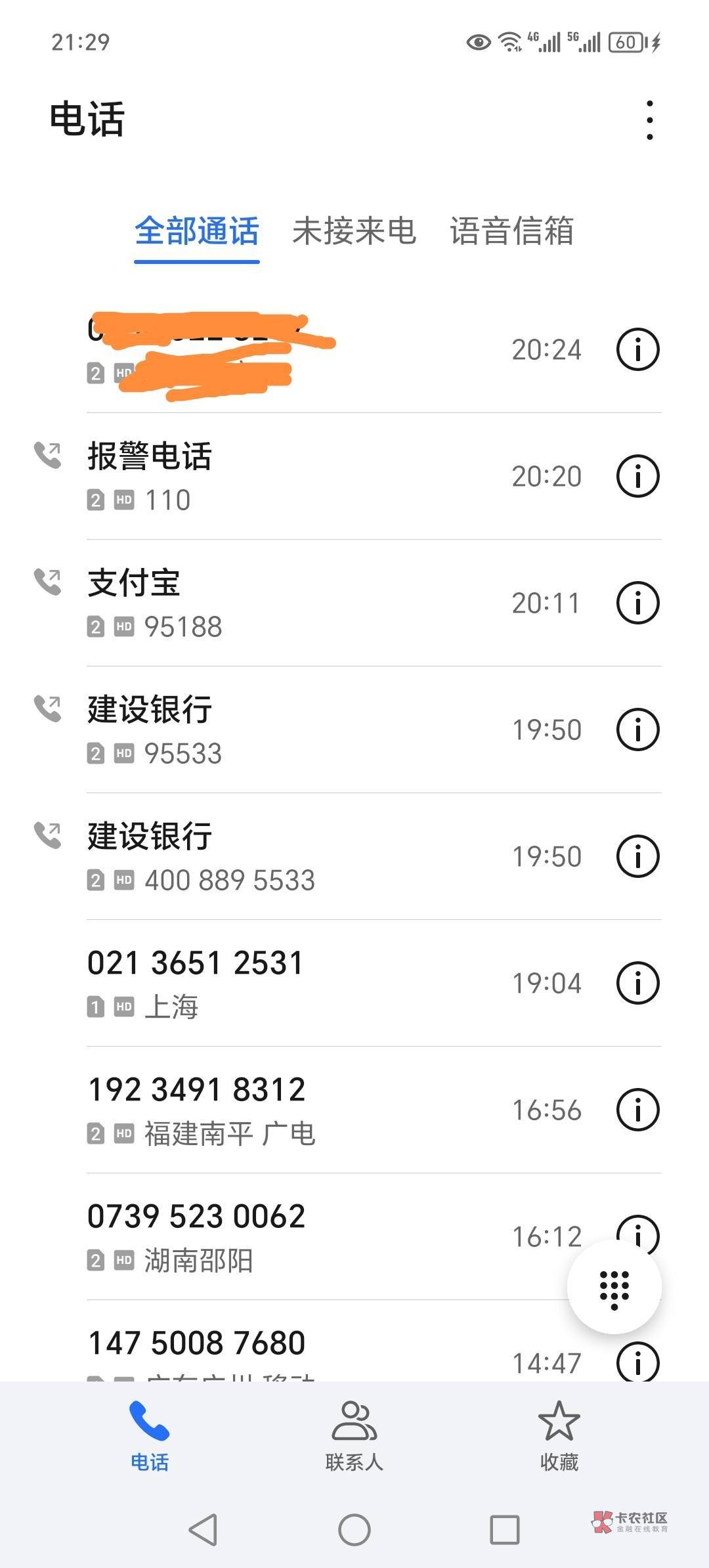709x1568 pixels.
Task: Open recent apps with the square button
Action: (505, 1530)
